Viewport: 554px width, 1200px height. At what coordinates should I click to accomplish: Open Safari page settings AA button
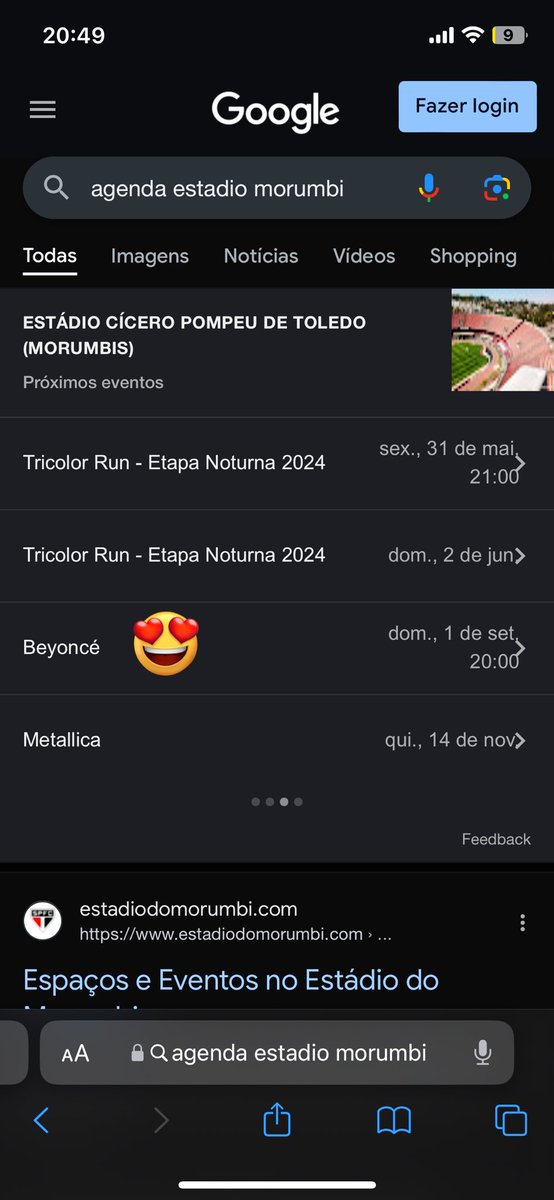(75, 1053)
